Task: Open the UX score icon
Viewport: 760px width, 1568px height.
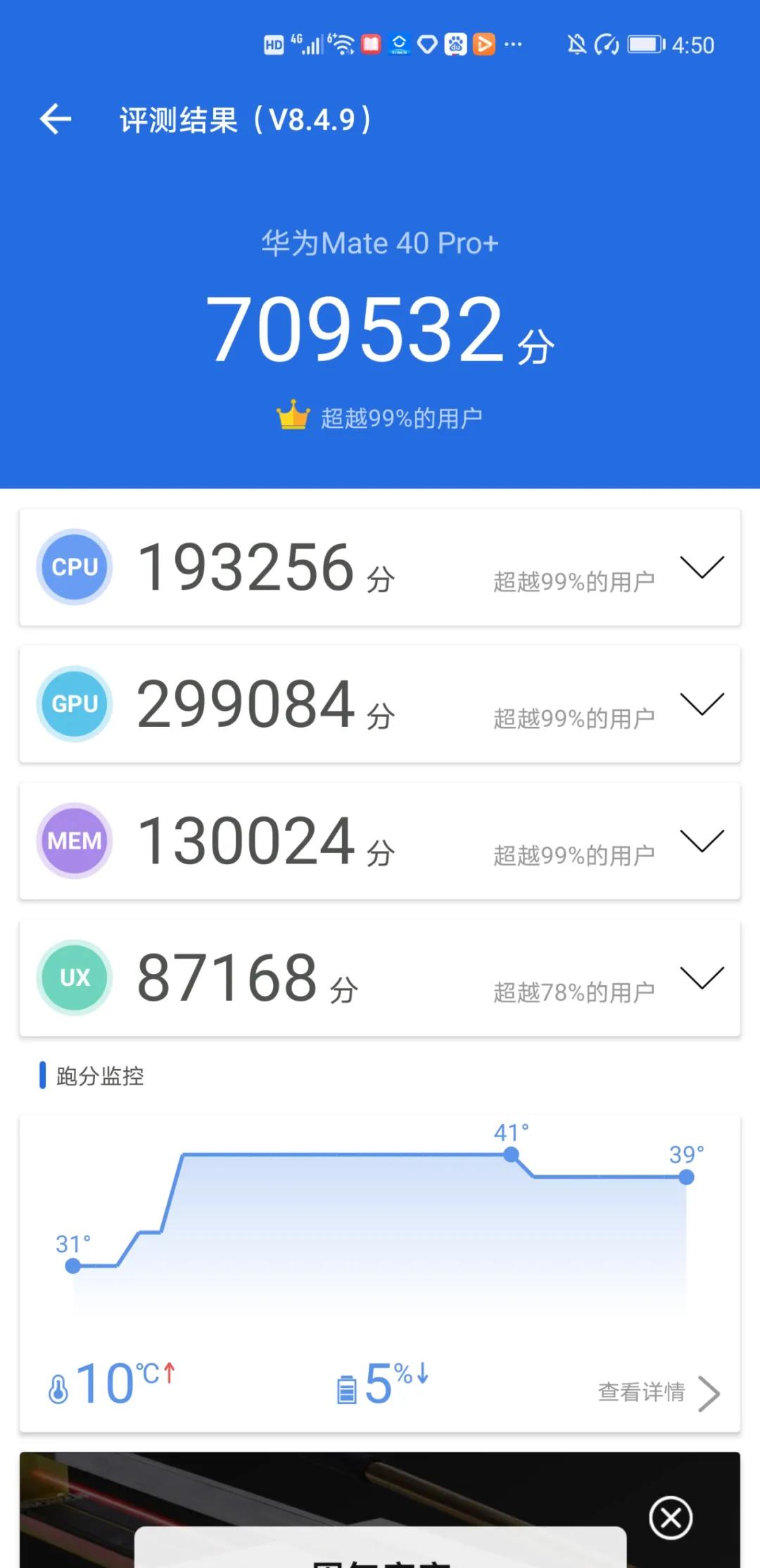Action: (x=74, y=977)
